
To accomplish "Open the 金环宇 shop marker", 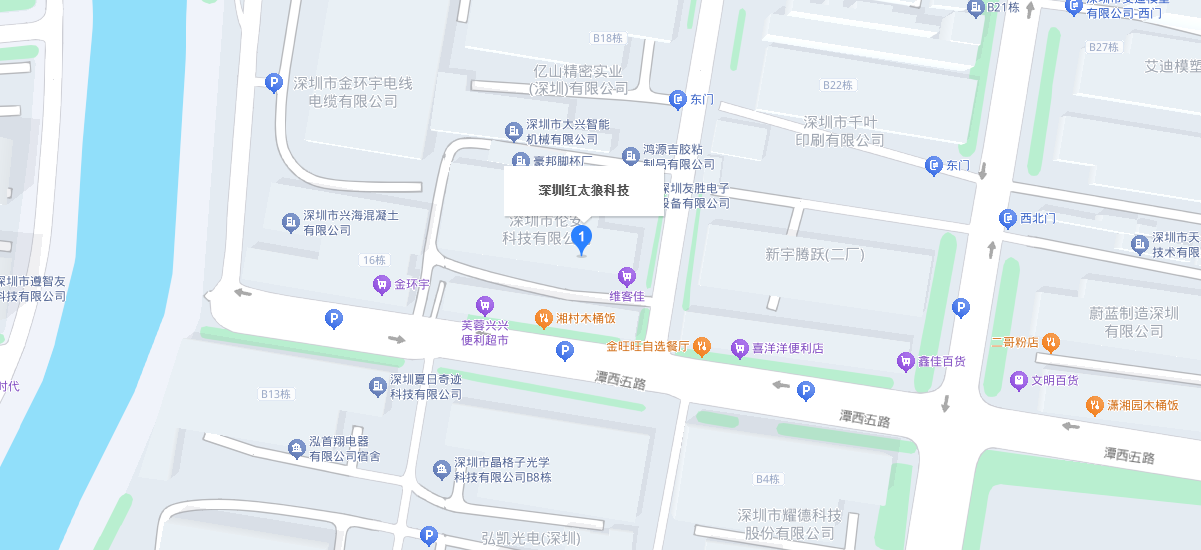I will tap(381, 285).
